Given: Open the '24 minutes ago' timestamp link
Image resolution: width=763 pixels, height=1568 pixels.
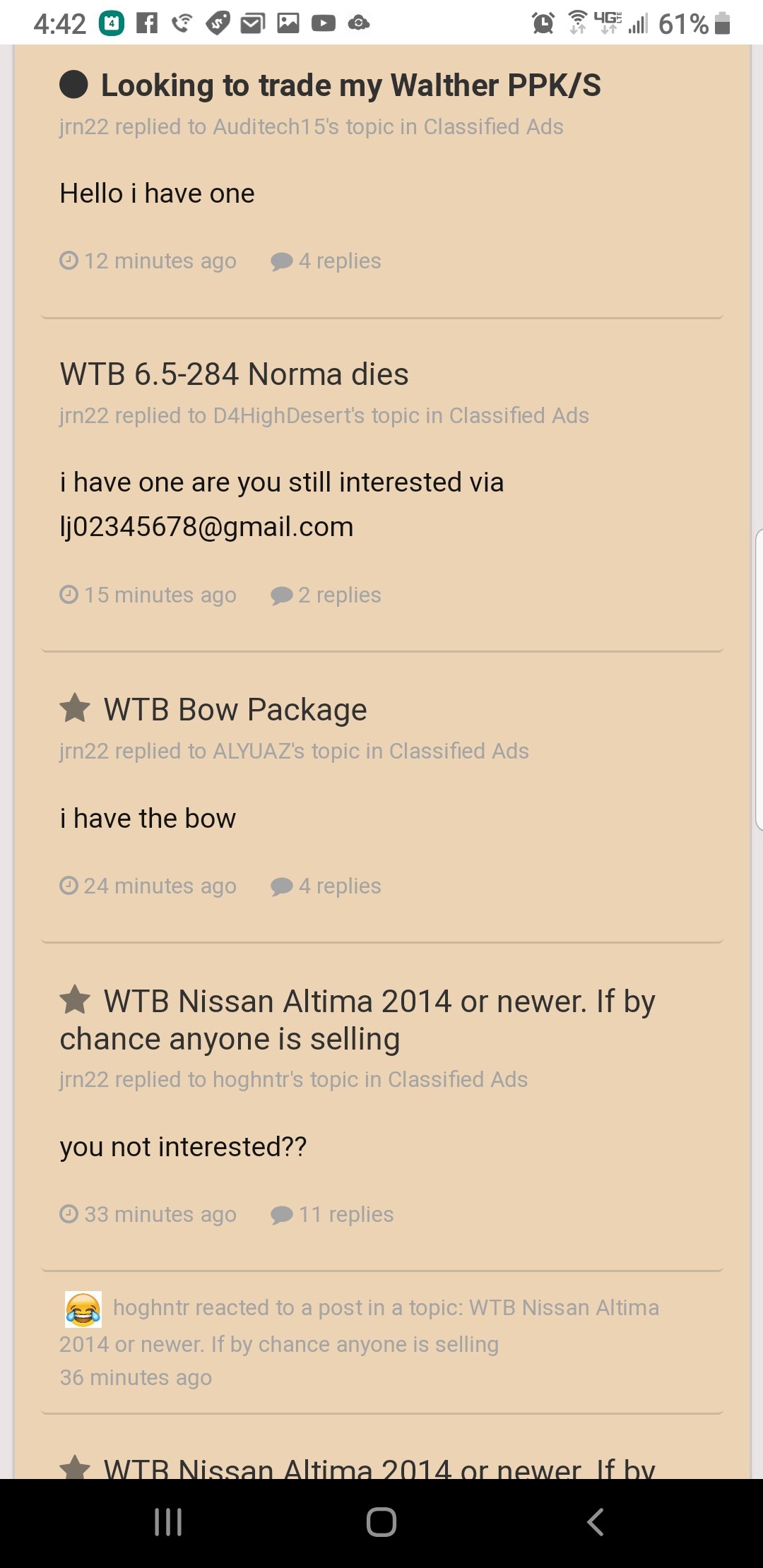Looking at the screenshot, I should (x=148, y=886).
